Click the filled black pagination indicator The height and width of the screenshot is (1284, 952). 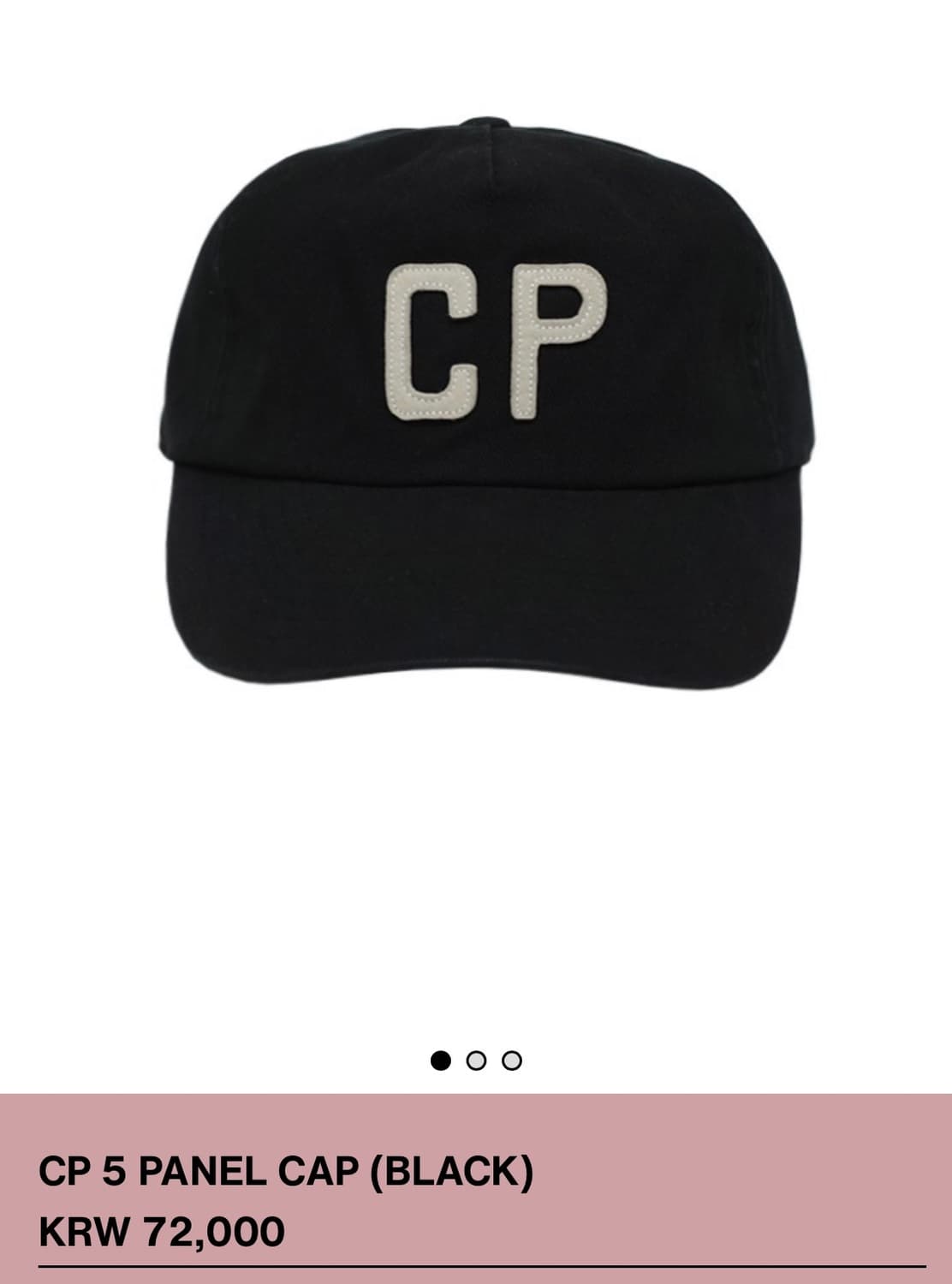440,1061
